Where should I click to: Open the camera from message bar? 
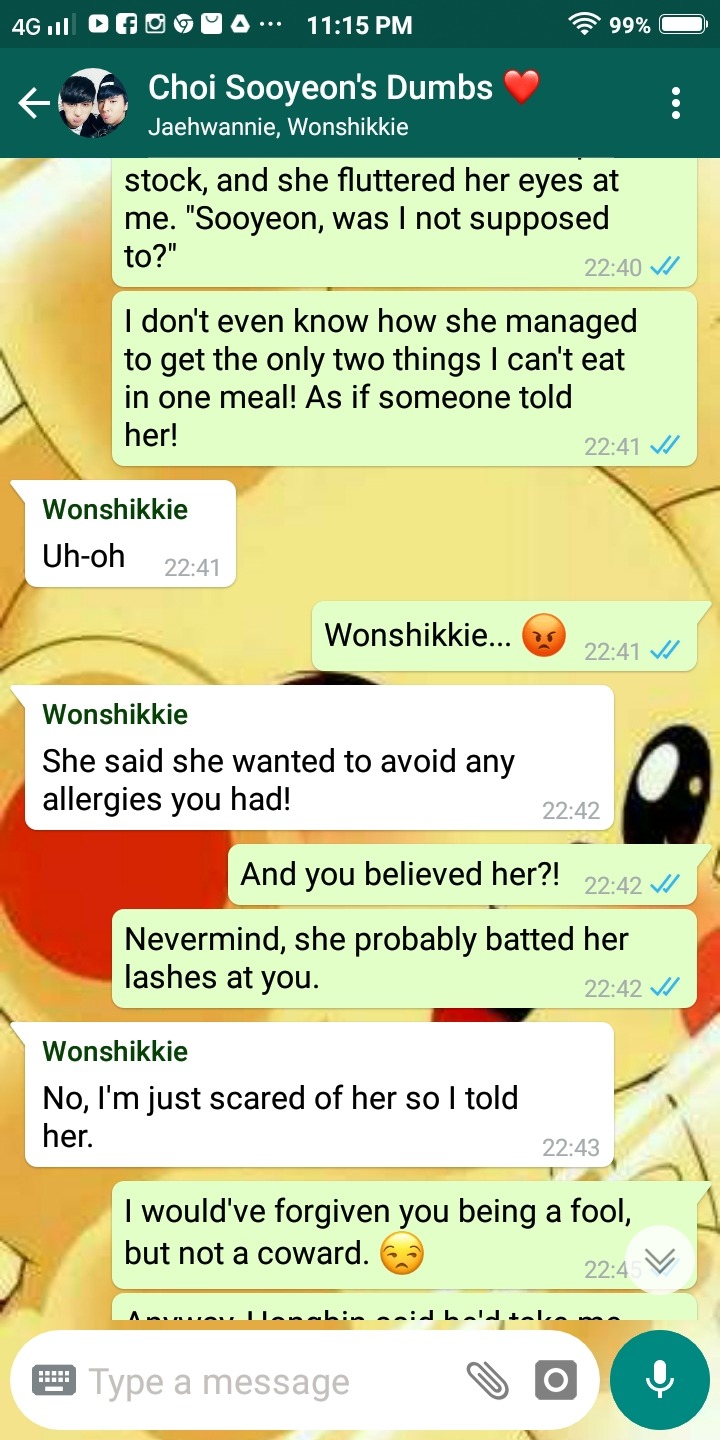pyautogui.click(x=555, y=1381)
